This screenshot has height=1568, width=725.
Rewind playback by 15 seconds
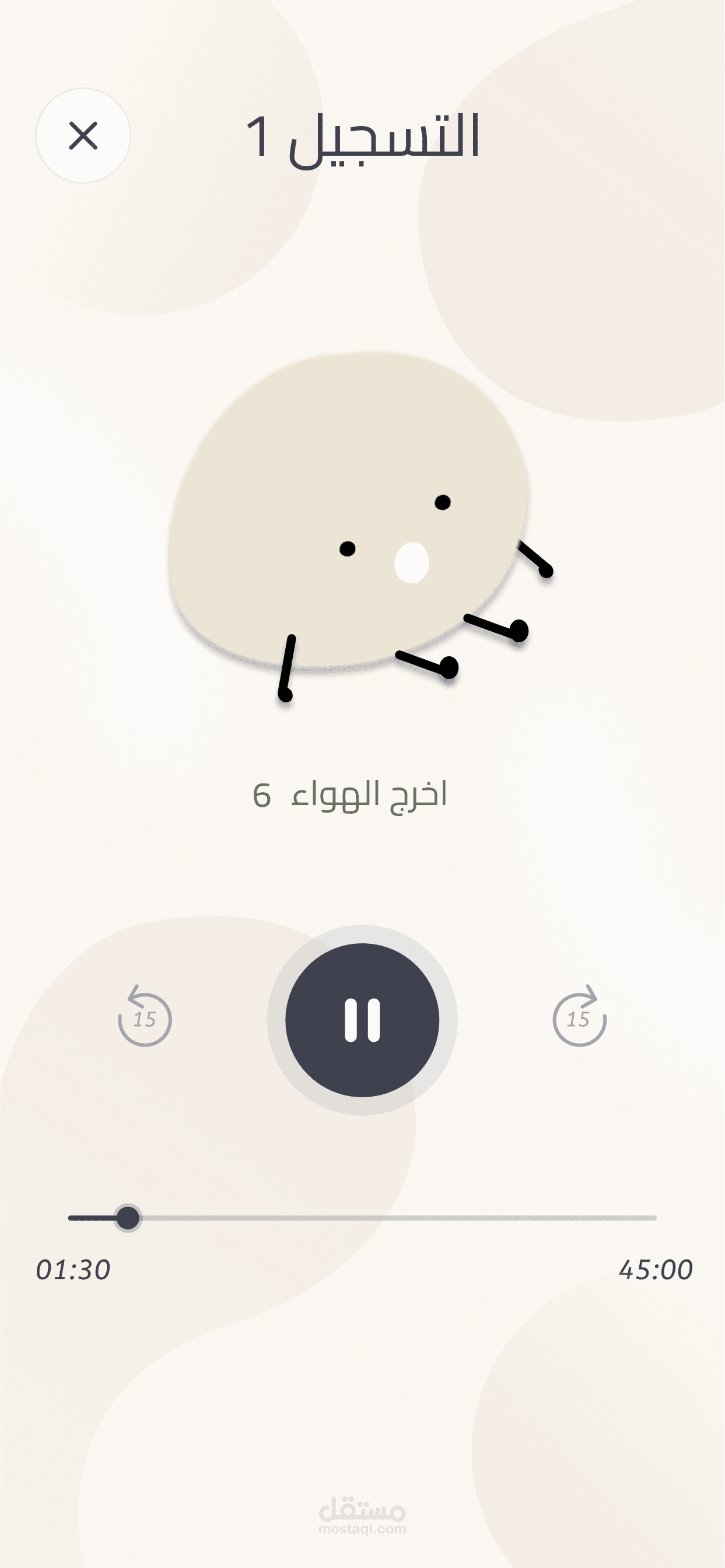pos(145,1017)
